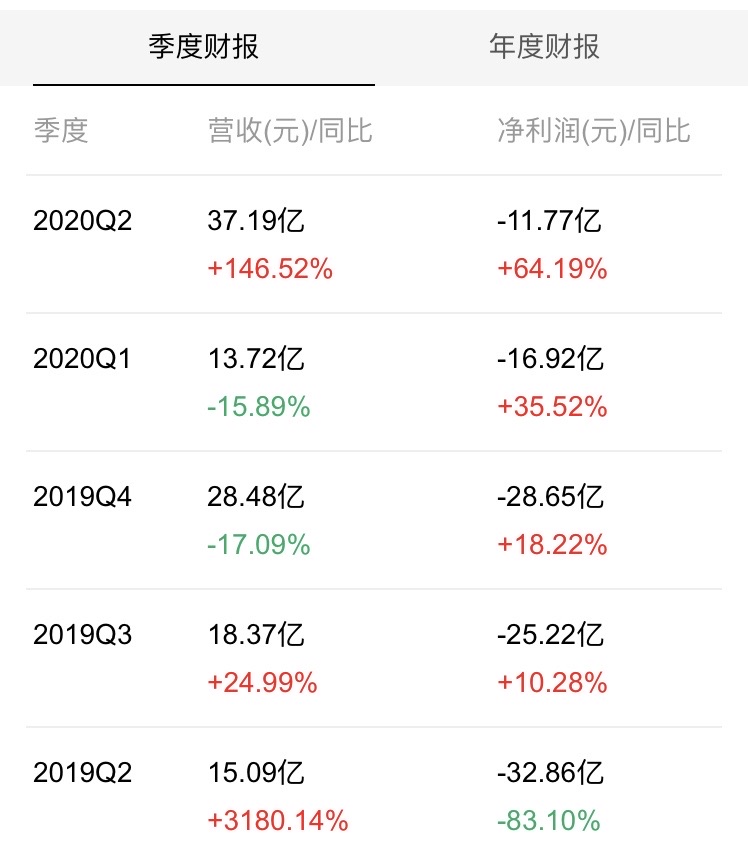Select the 季度财报 tab
The height and width of the screenshot is (852, 748).
tap(204, 47)
